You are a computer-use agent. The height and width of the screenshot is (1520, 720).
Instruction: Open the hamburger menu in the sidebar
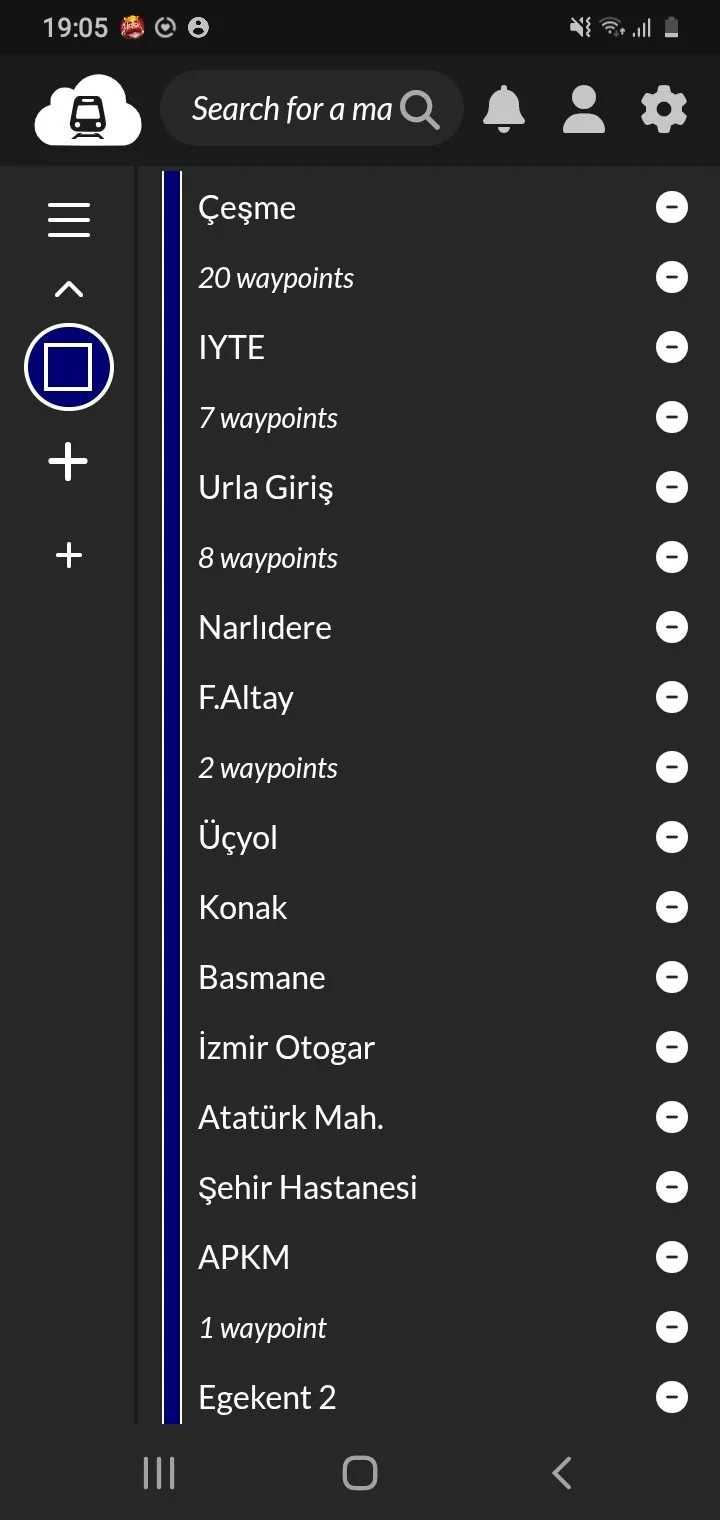tap(69, 219)
